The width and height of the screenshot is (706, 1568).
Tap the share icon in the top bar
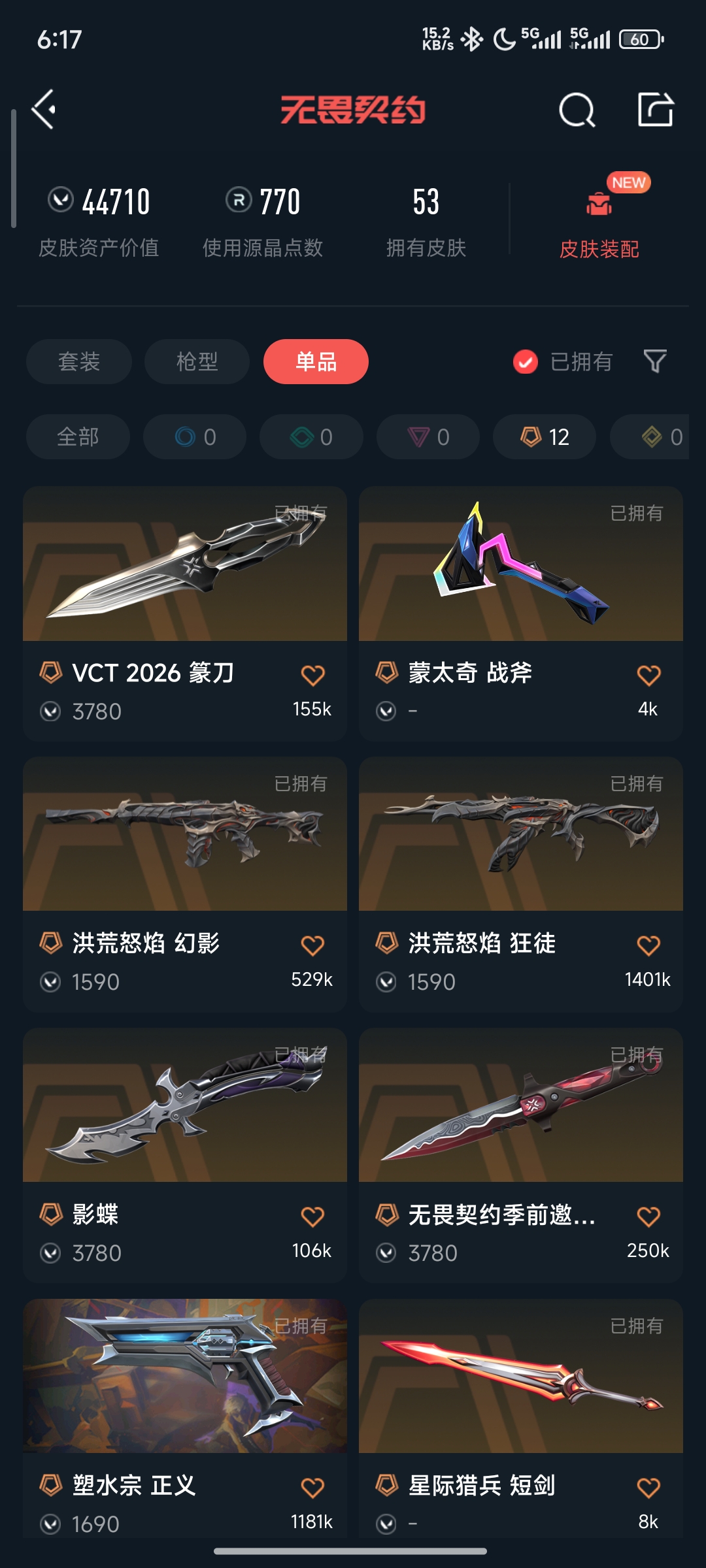[656, 109]
